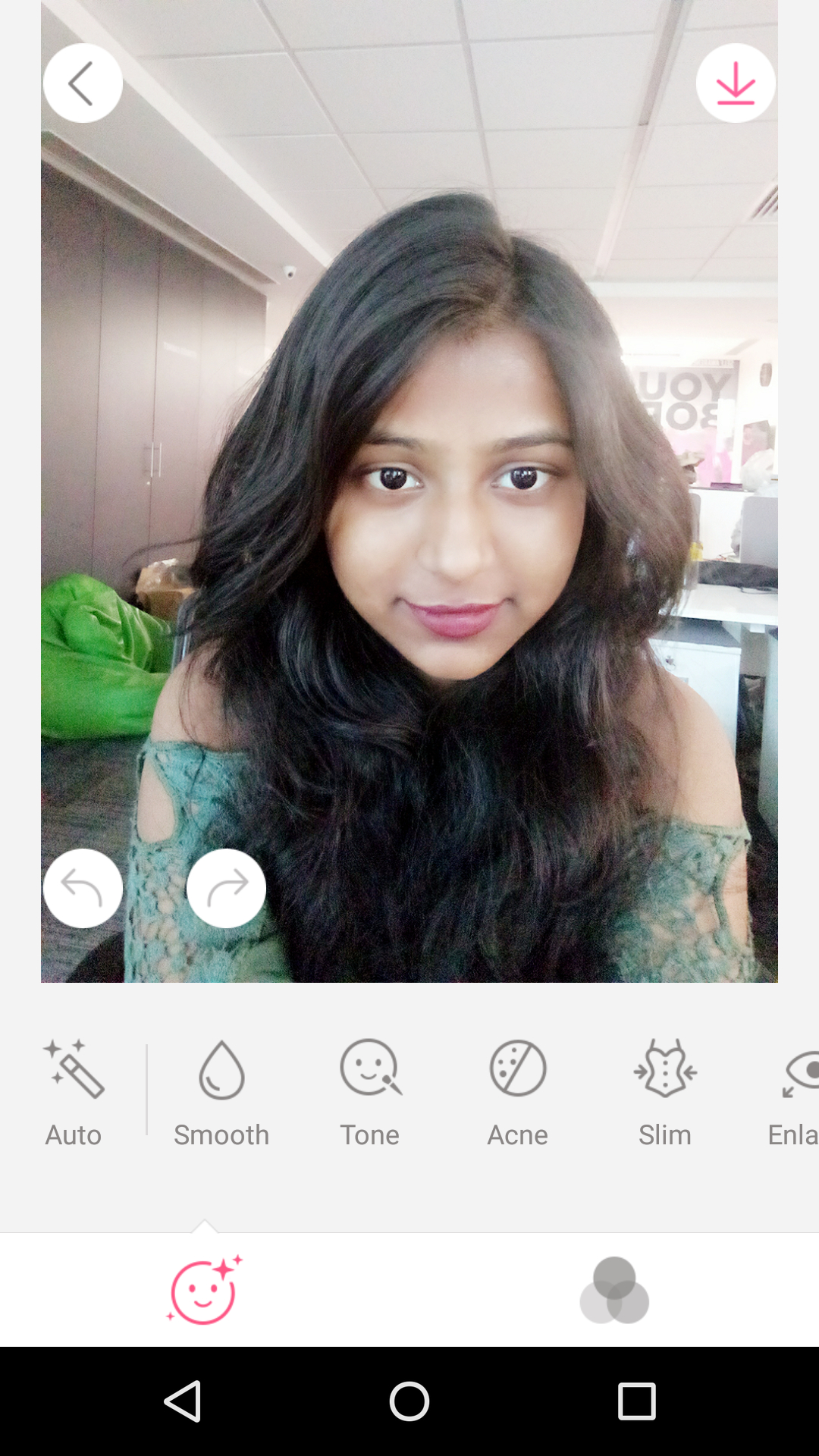Screen dimensions: 819x1456
Task: Tap the system home button
Action: click(409, 1401)
